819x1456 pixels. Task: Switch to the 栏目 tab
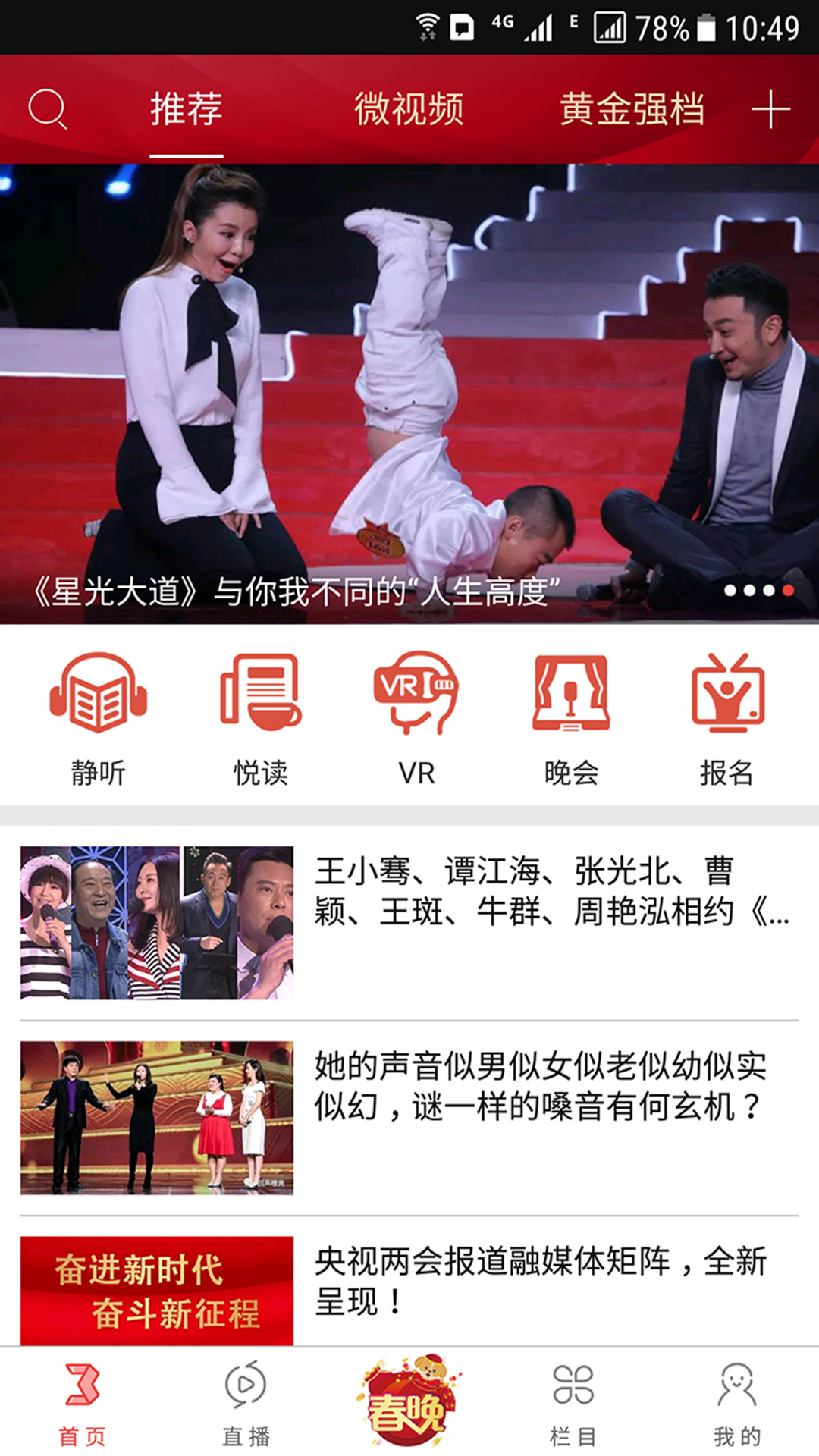573,1403
